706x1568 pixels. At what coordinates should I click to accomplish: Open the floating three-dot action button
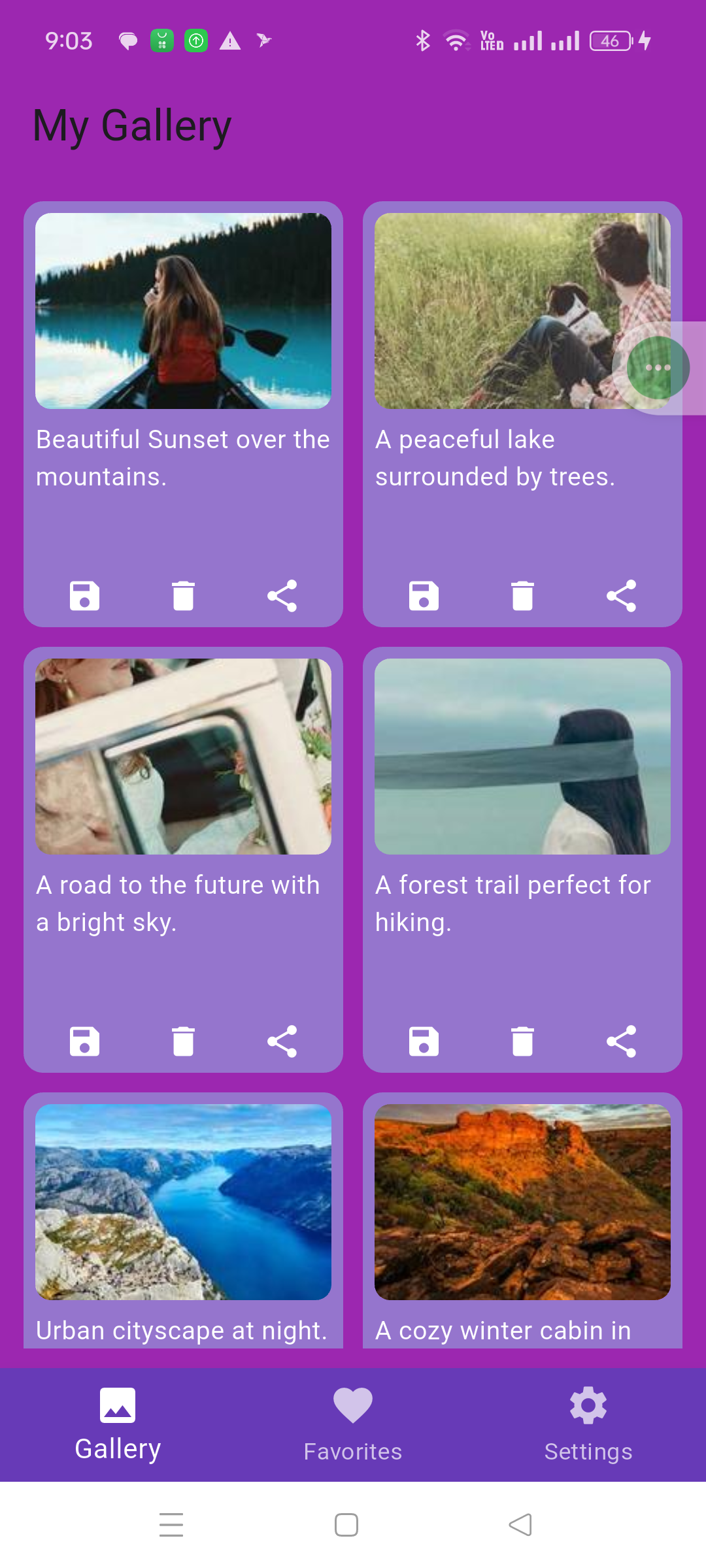point(658,367)
